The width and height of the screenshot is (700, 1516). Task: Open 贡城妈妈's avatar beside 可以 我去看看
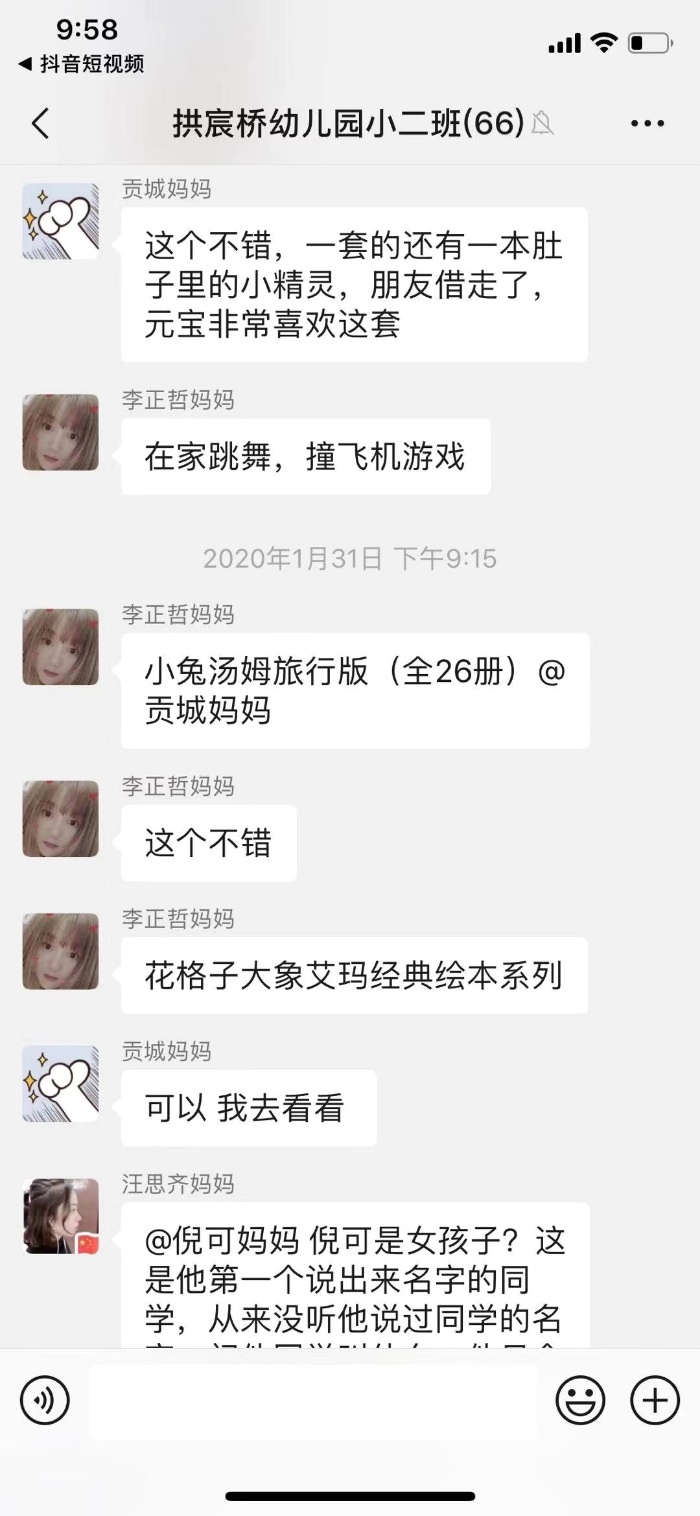(61, 1084)
